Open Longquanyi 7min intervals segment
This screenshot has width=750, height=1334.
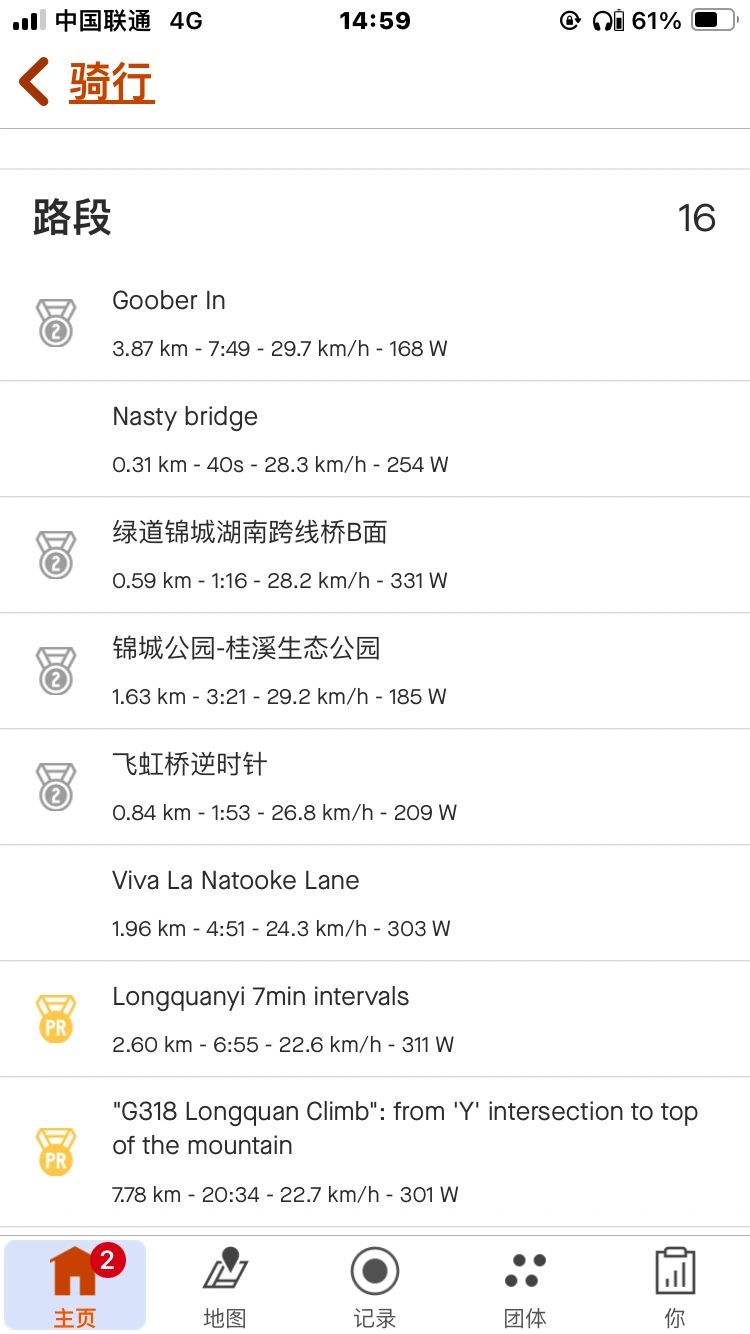[375, 1019]
